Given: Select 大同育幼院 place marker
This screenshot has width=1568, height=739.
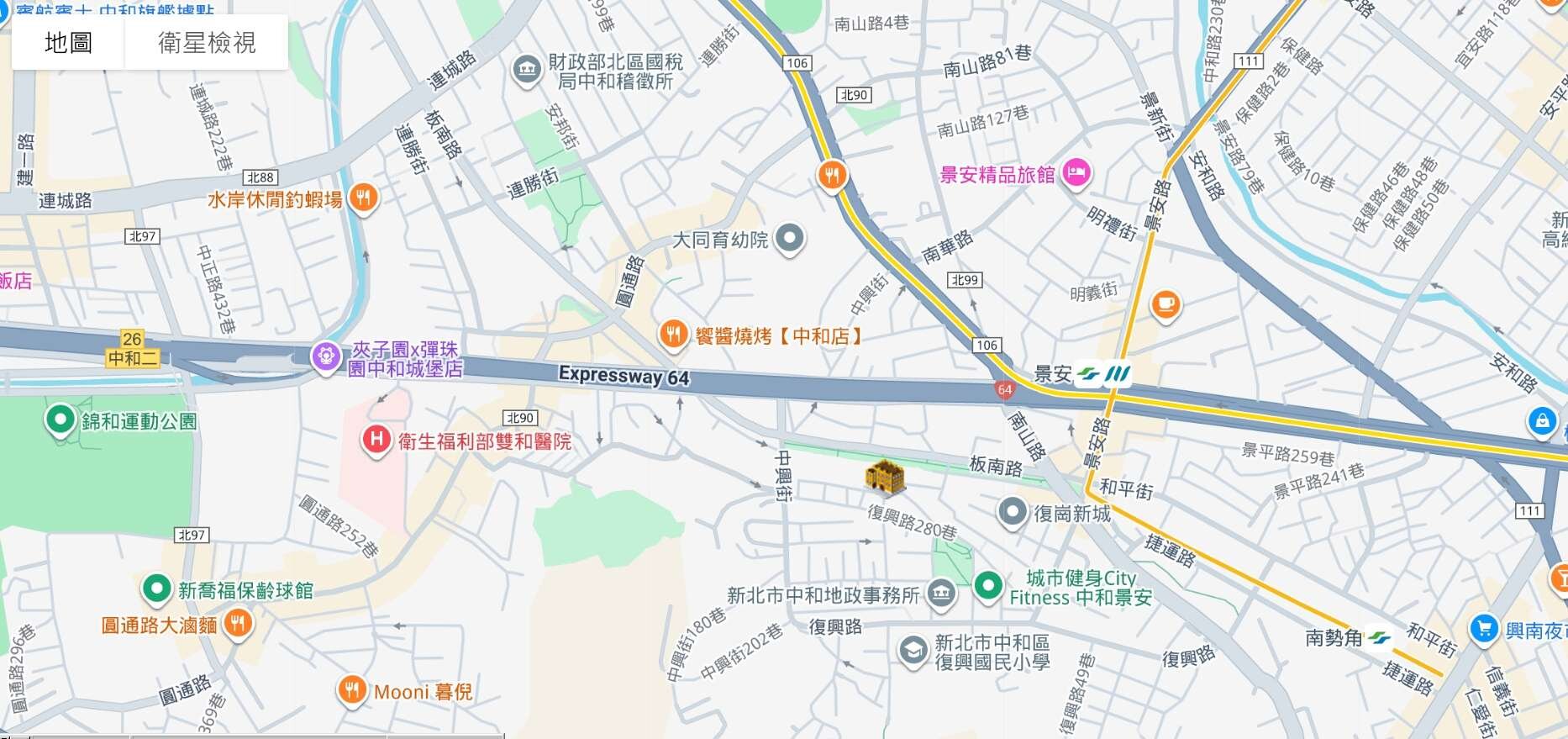Looking at the screenshot, I should [x=789, y=239].
